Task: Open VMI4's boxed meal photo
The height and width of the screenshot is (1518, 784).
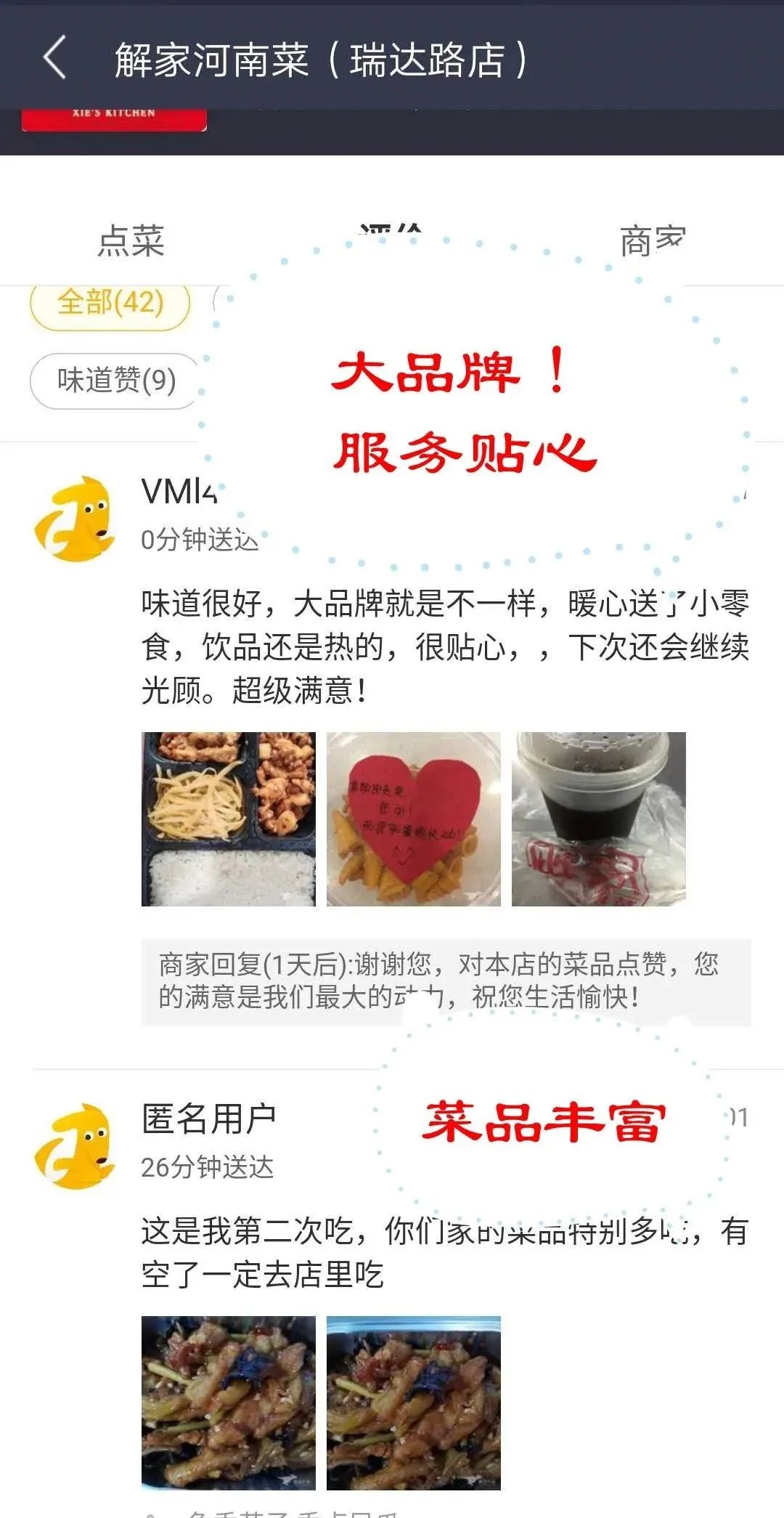Action: pyautogui.click(x=229, y=819)
